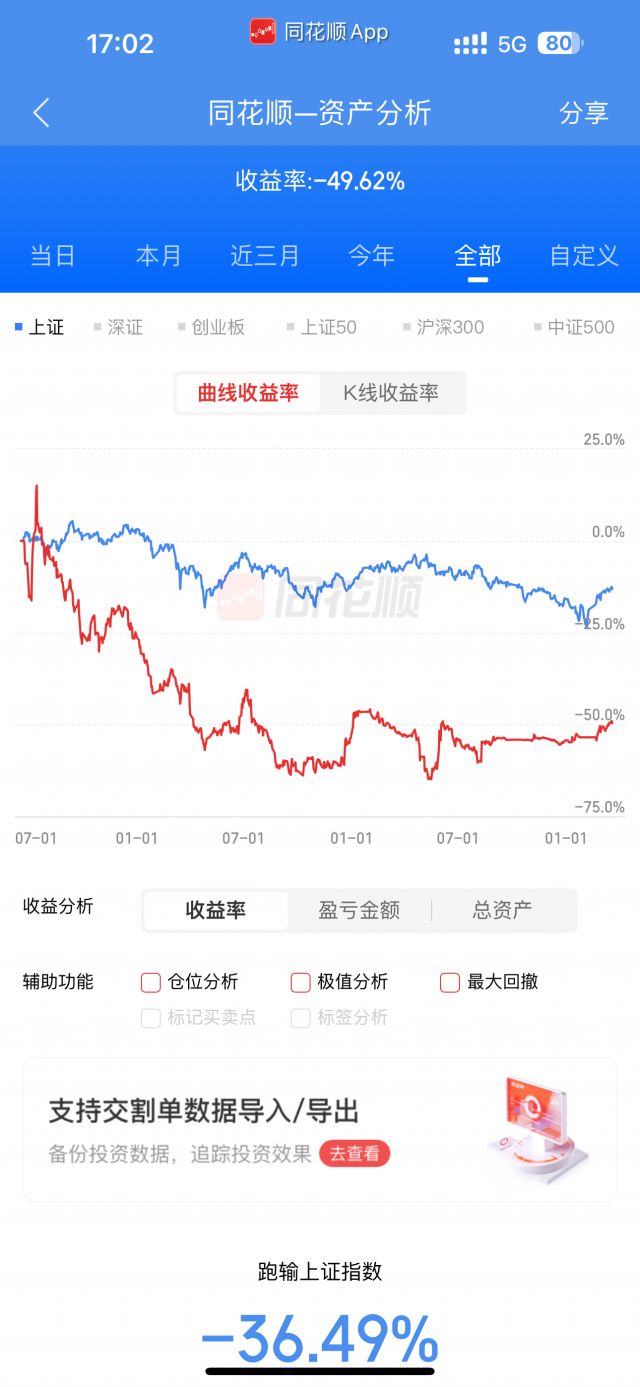The image size is (640, 1387).
Task: Go back using the top-left arrow
Action: click(x=41, y=113)
